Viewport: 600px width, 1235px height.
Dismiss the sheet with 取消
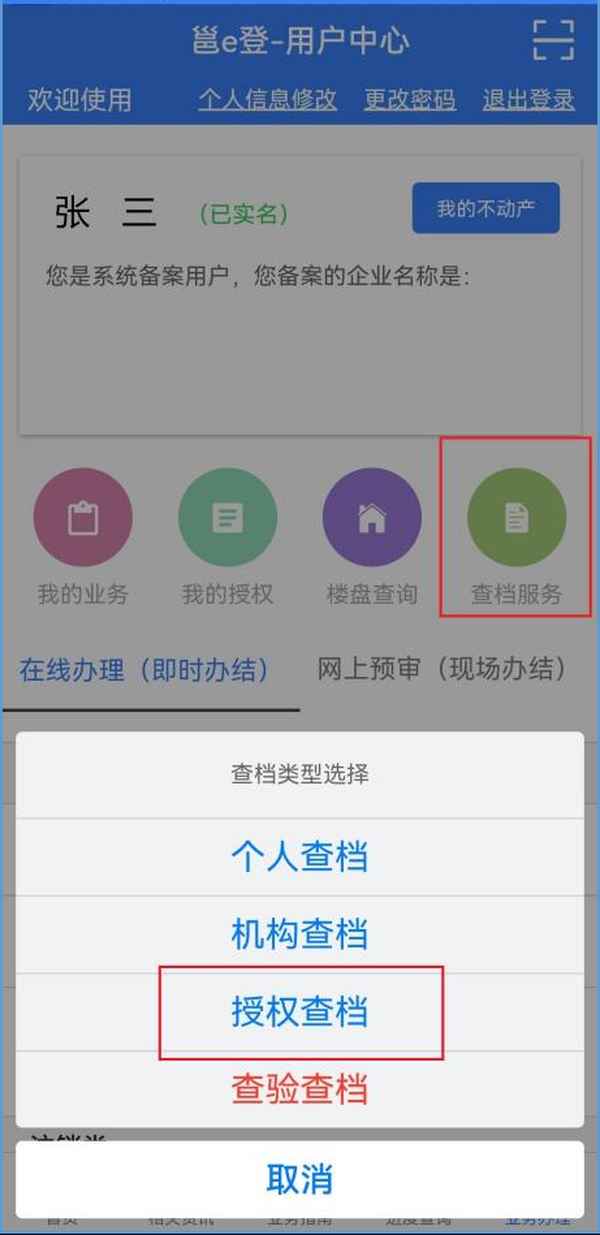[x=299, y=1179]
